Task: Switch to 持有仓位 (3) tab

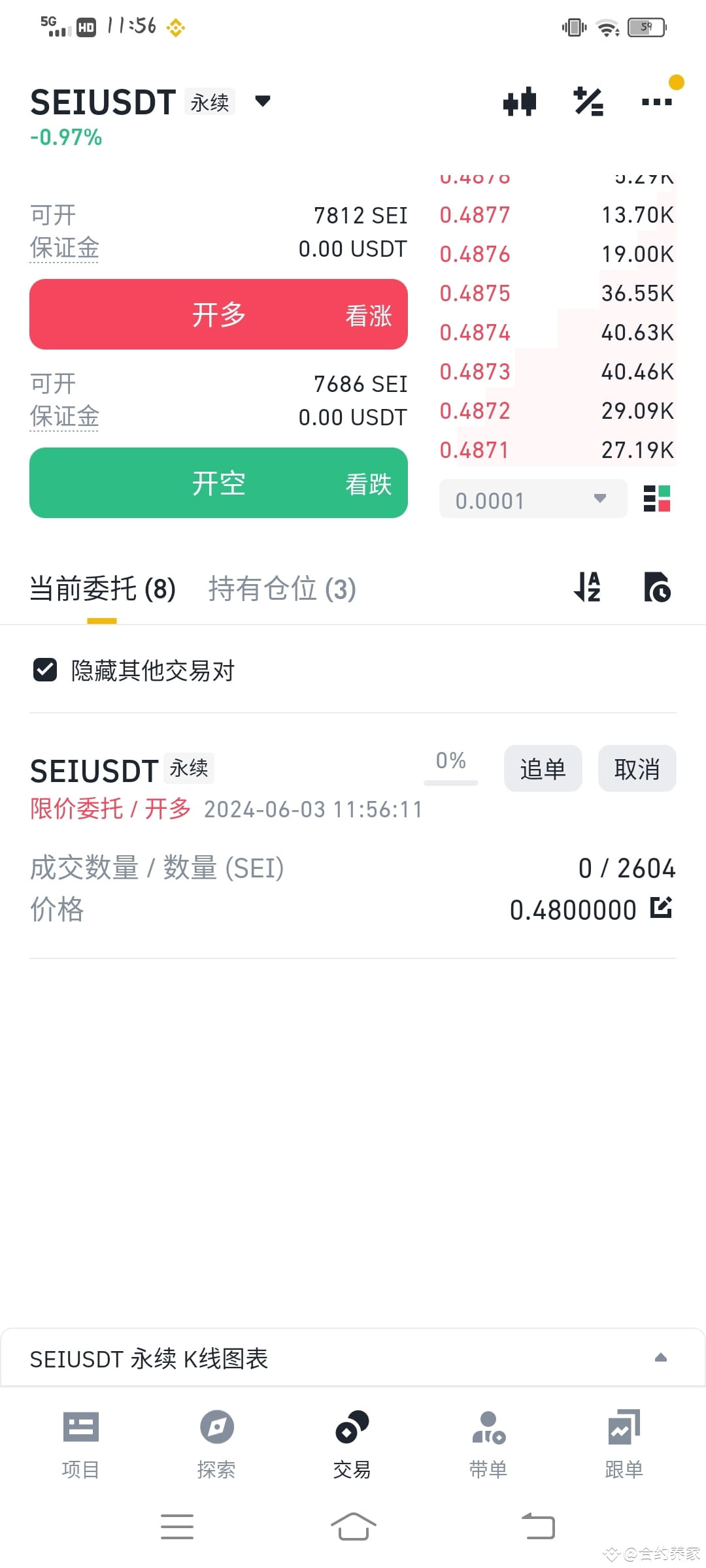Action: tap(282, 588)
